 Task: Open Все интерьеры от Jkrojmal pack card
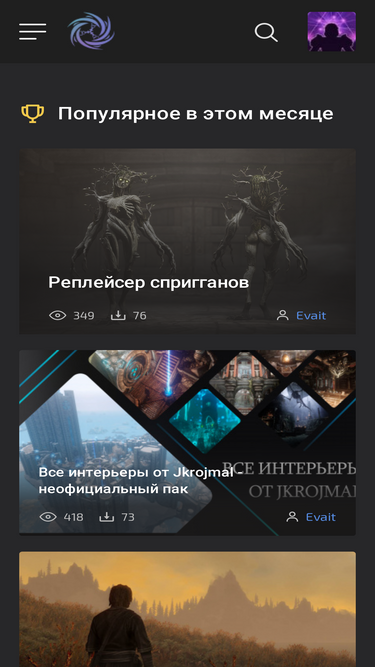[188, 442]
